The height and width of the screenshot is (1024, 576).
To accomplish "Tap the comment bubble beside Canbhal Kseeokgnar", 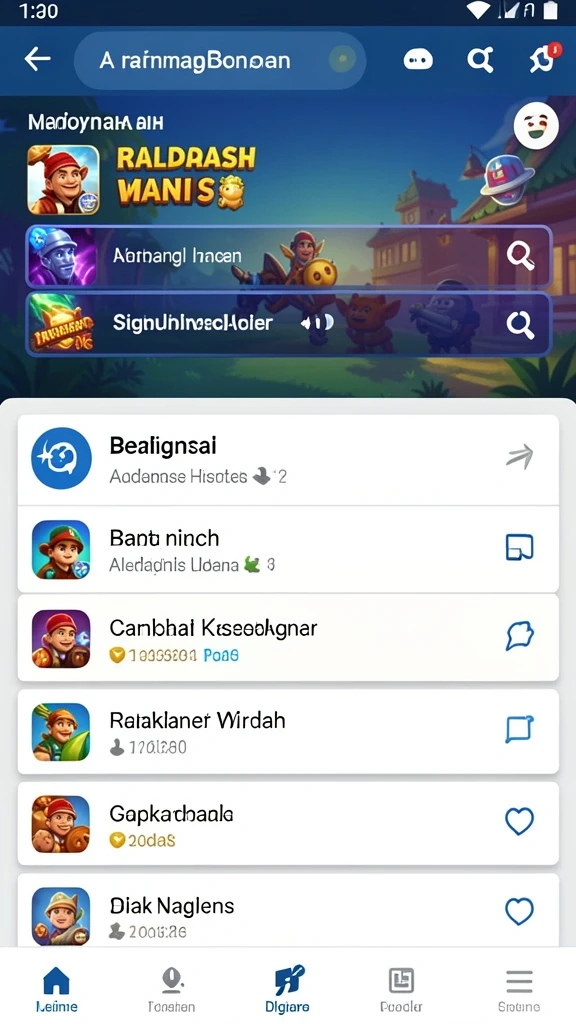I will (x=520, y=636).
